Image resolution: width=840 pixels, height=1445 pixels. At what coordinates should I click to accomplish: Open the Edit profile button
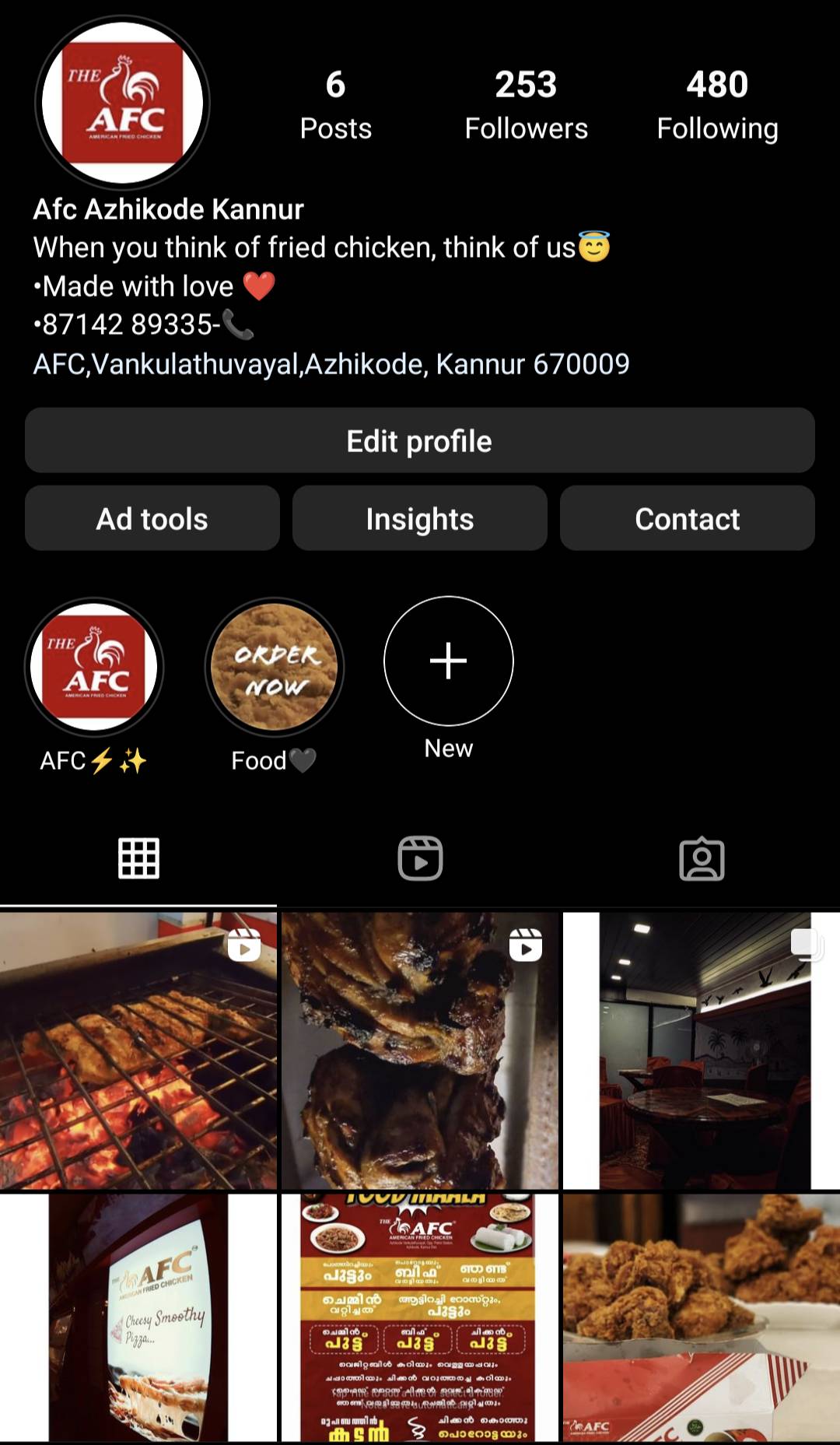pos(419,441)
